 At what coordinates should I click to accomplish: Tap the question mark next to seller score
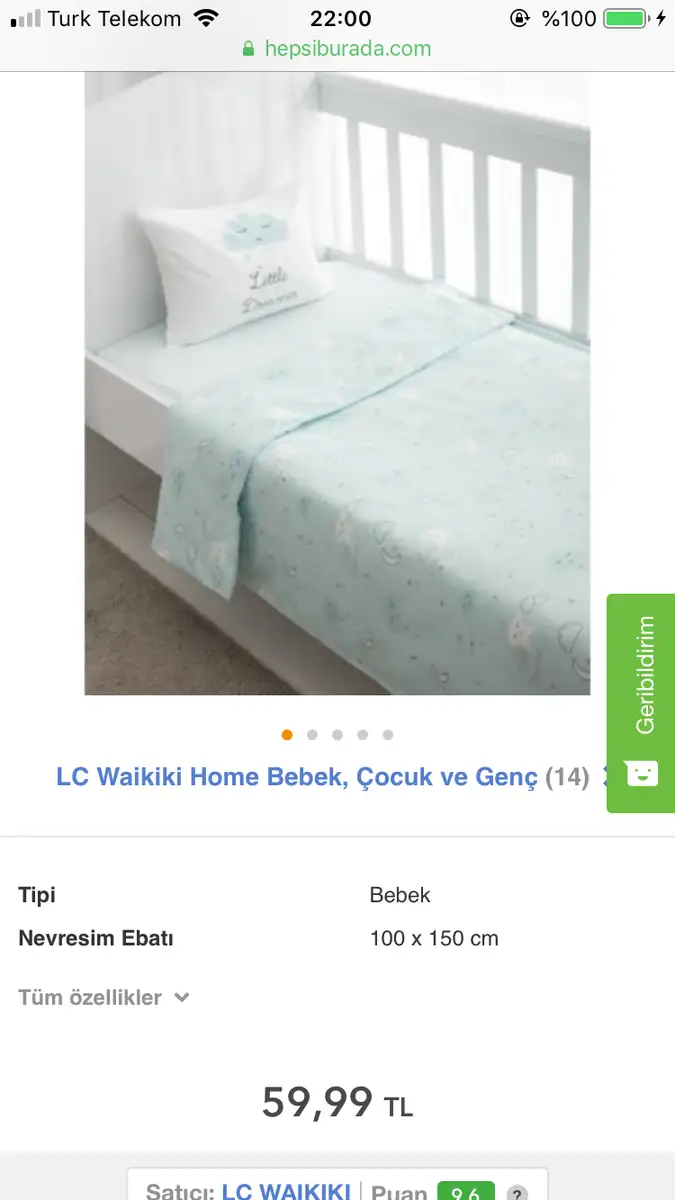[x=517, y=1194]
